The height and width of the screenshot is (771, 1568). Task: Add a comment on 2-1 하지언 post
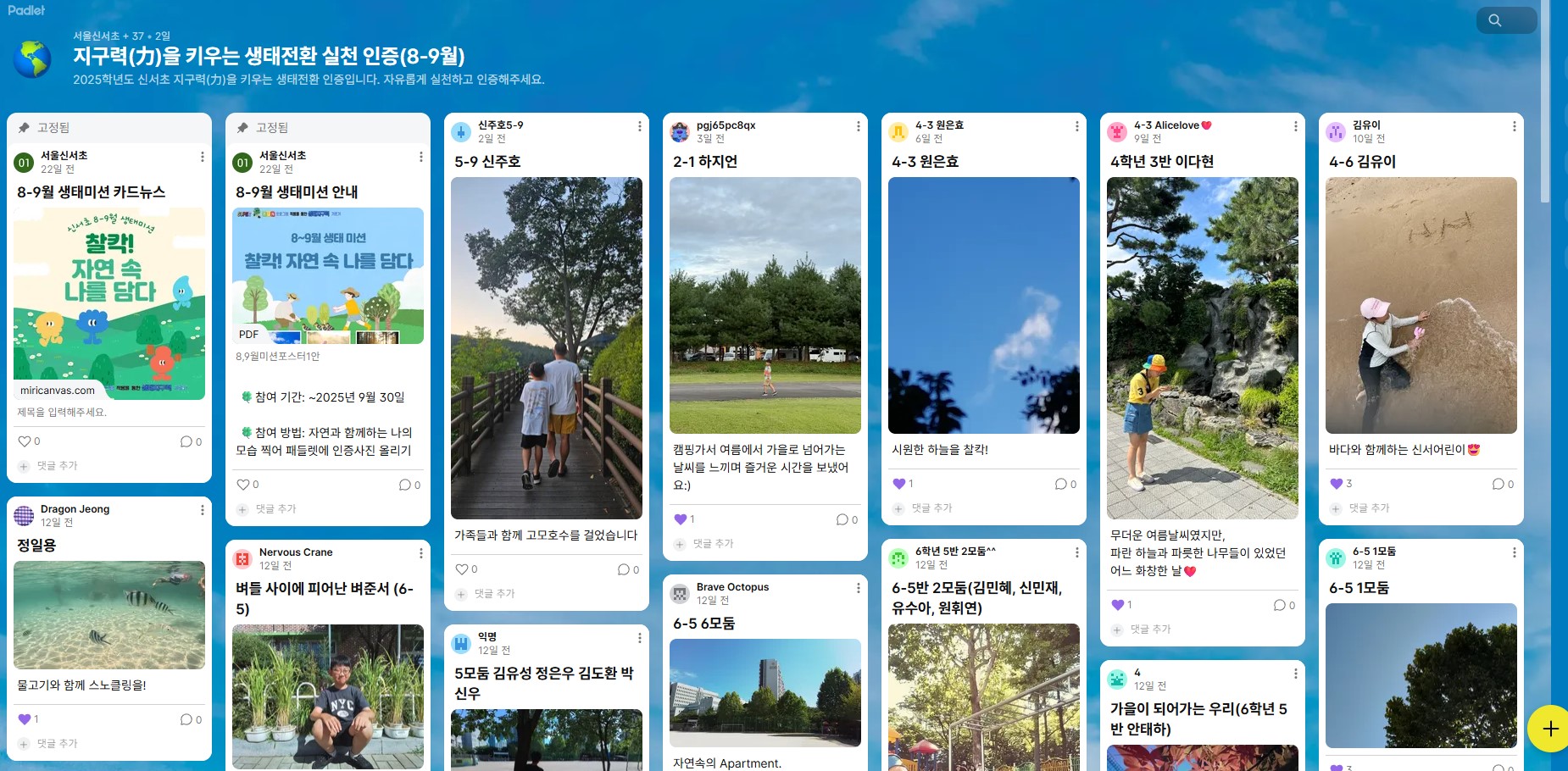(x=713, y=544)
